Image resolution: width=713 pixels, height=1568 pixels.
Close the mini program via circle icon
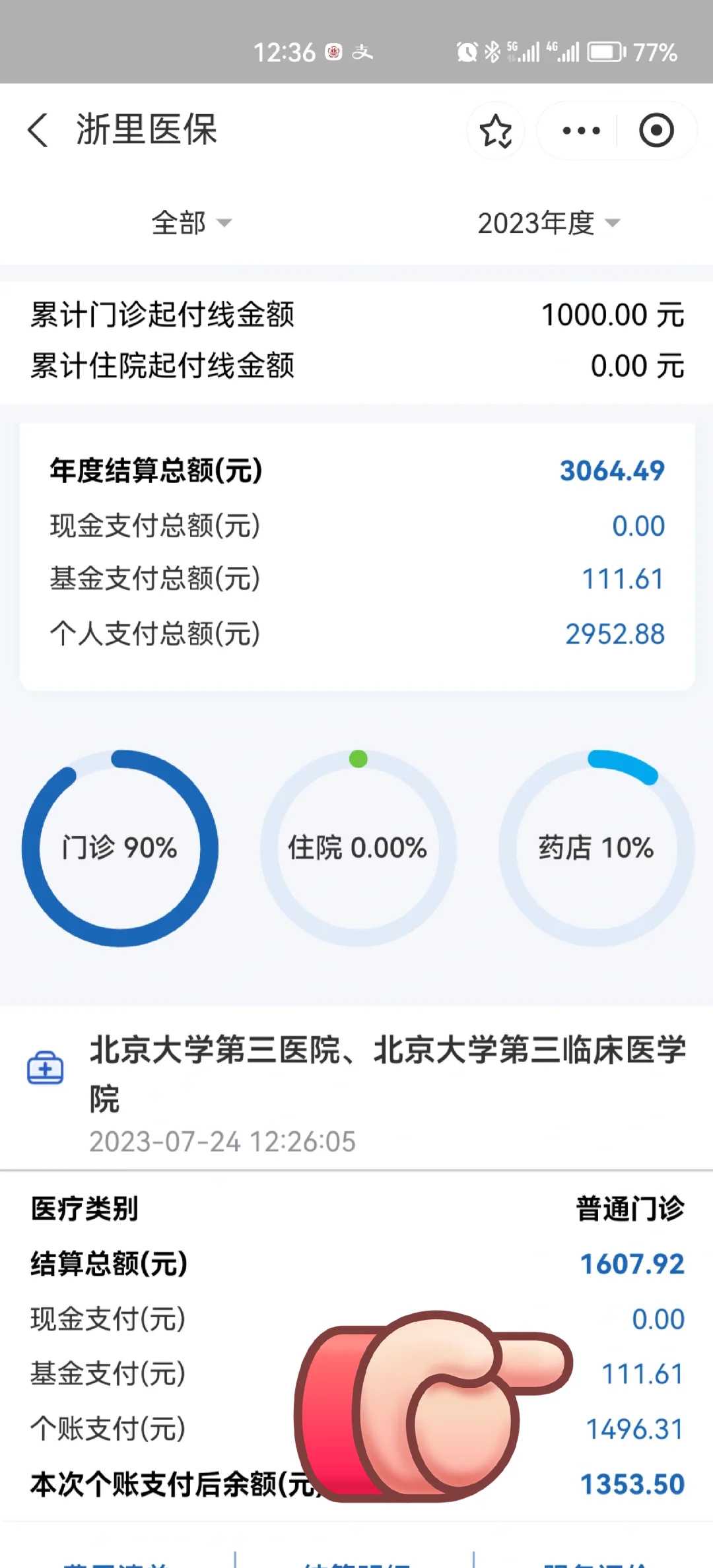[x=656, y=131]
